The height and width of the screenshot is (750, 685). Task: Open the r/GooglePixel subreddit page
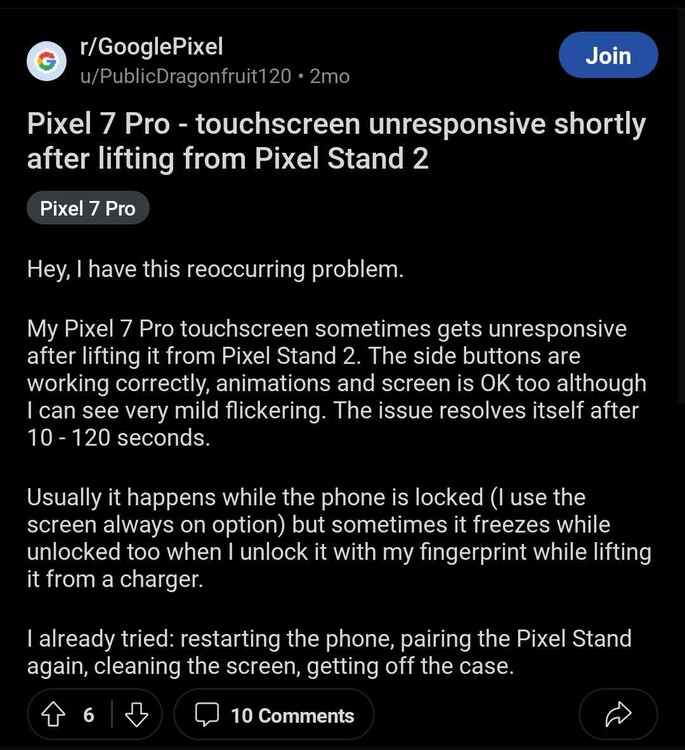point(150,46)
